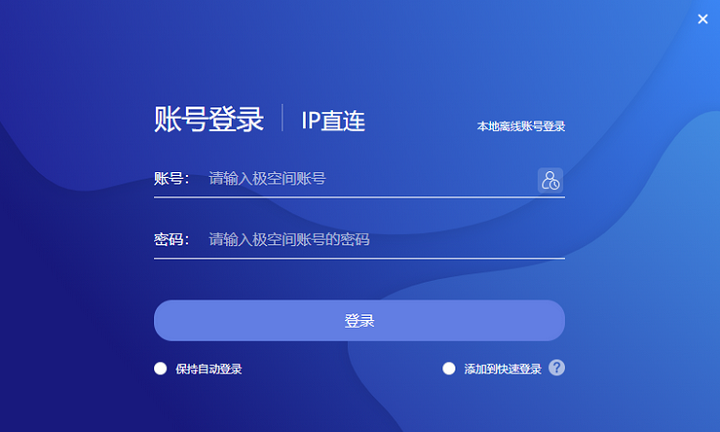Tap the 登录 button
720x432 pixels.
pyautogui.click(x=359, y=321)
